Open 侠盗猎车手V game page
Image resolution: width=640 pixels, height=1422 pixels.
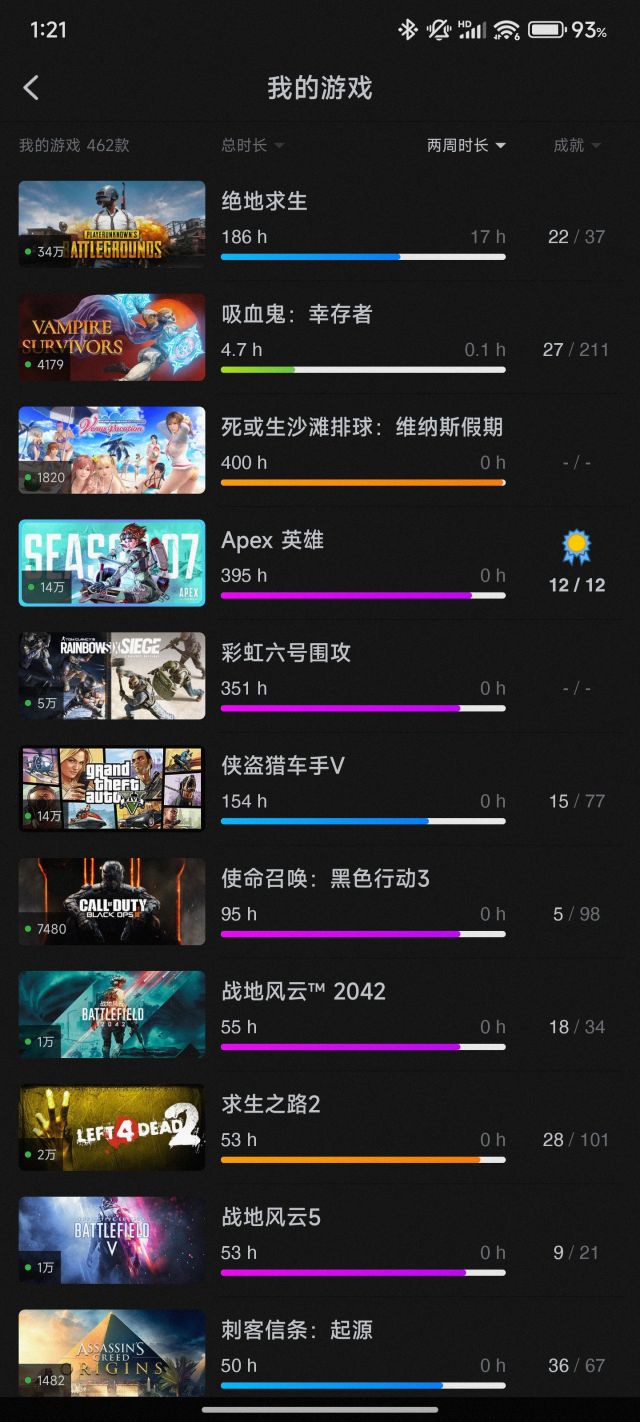(282, 766)
